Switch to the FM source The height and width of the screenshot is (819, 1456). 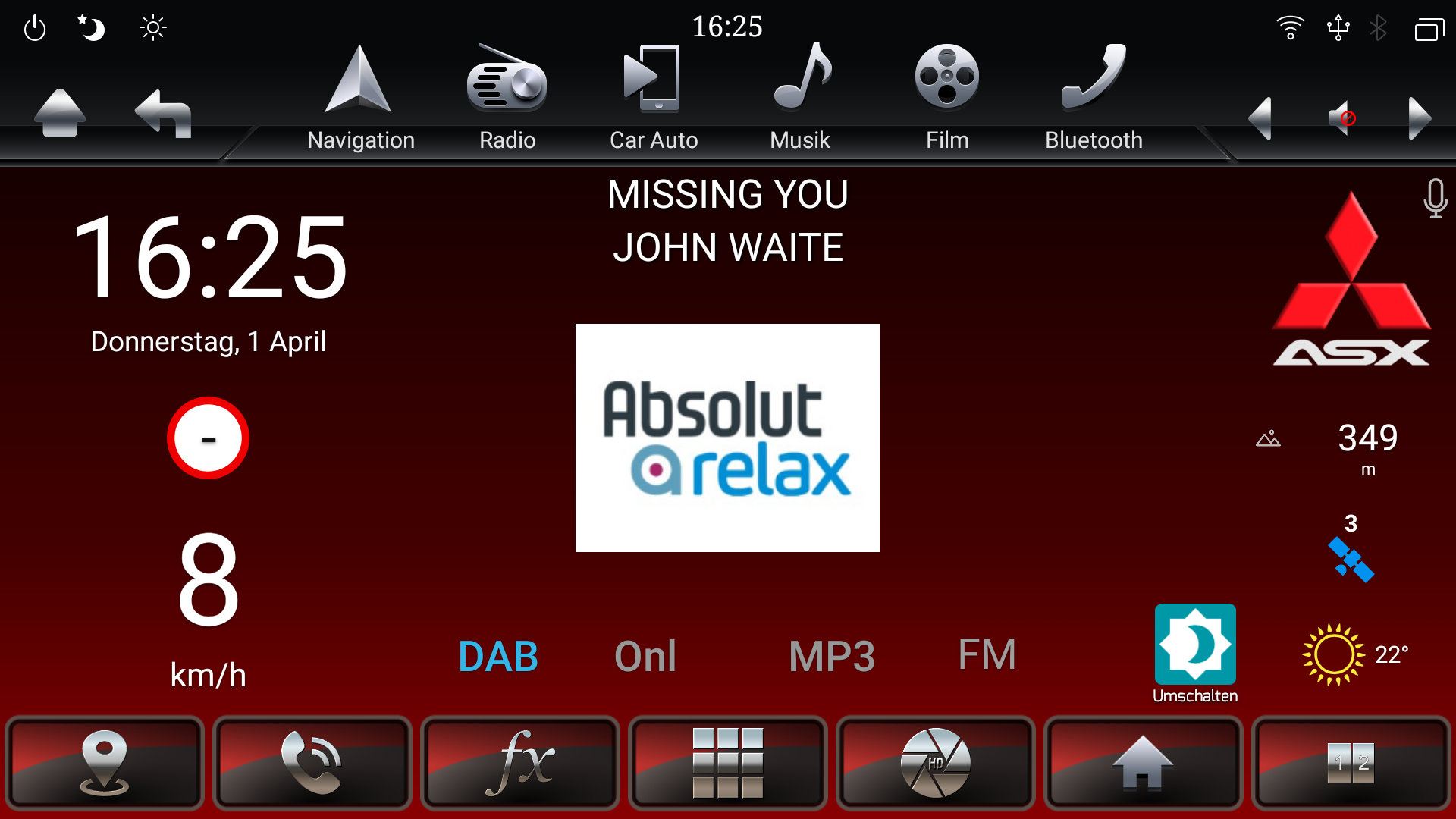pyautogui.click(x=987, y=654)
